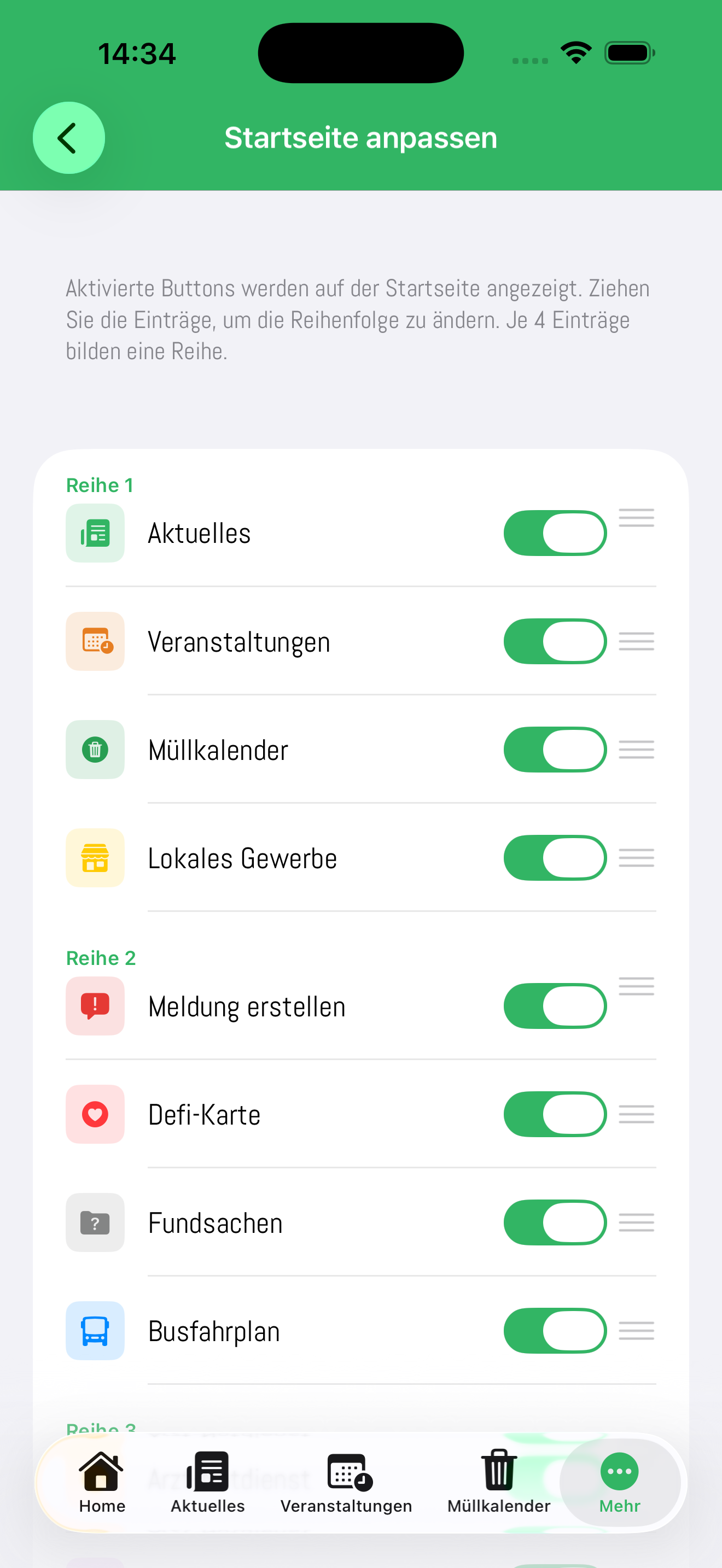Tap the drag handle next to Fundsachen
722x1568 pixels.
[637, 1222]
